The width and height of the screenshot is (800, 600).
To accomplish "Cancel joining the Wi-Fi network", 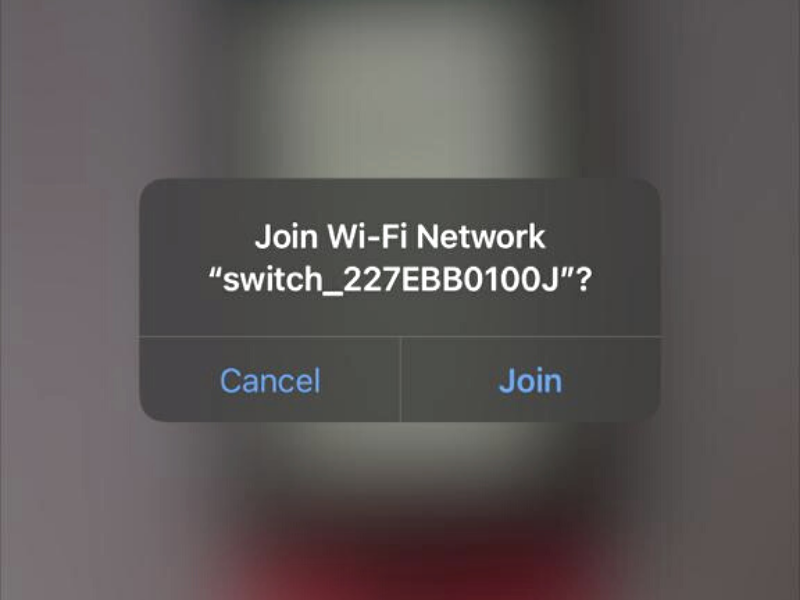I will [270, 380].
